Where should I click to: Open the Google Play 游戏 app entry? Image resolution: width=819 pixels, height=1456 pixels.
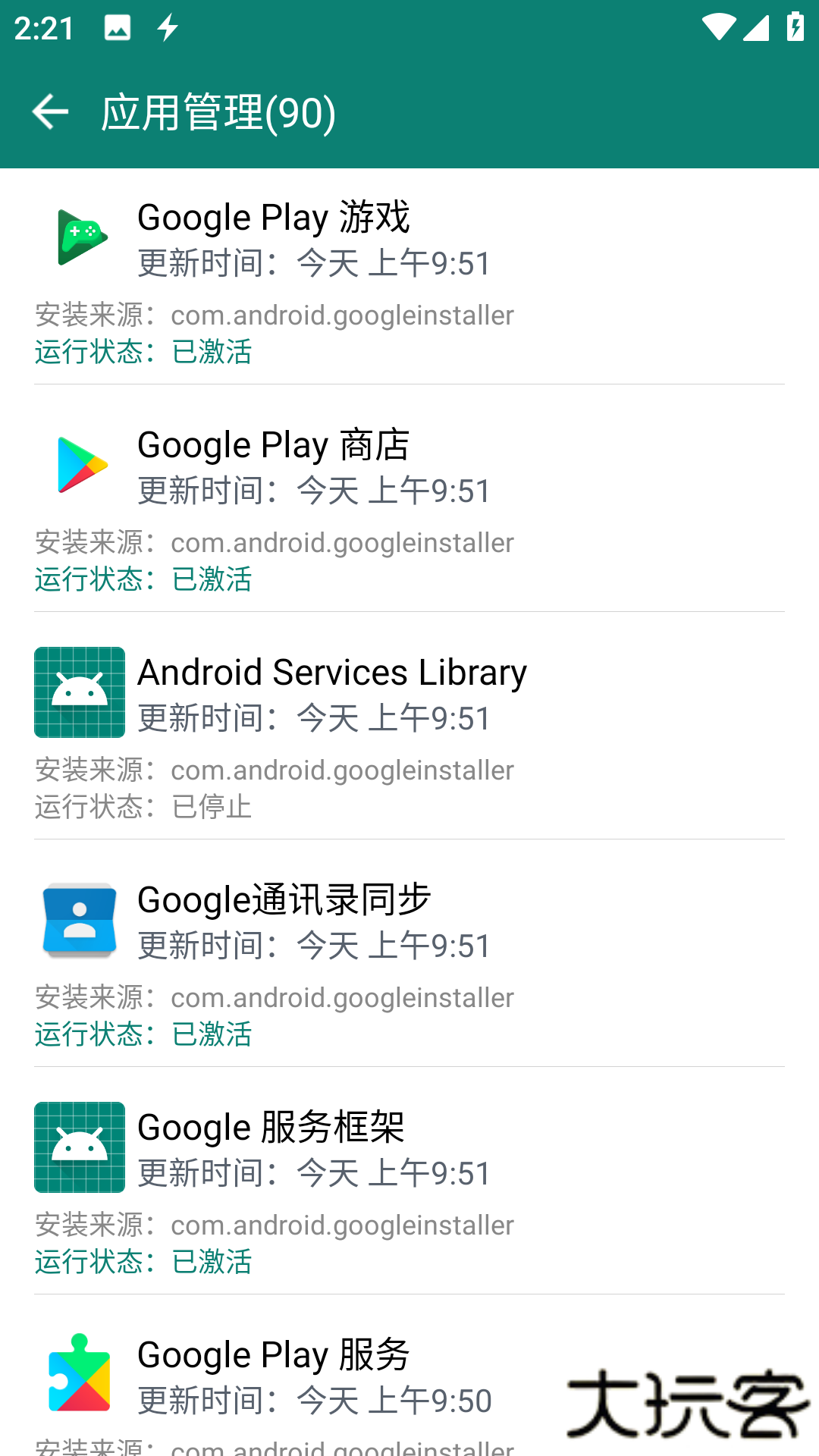pyautogui.click(x=409, y=277)
